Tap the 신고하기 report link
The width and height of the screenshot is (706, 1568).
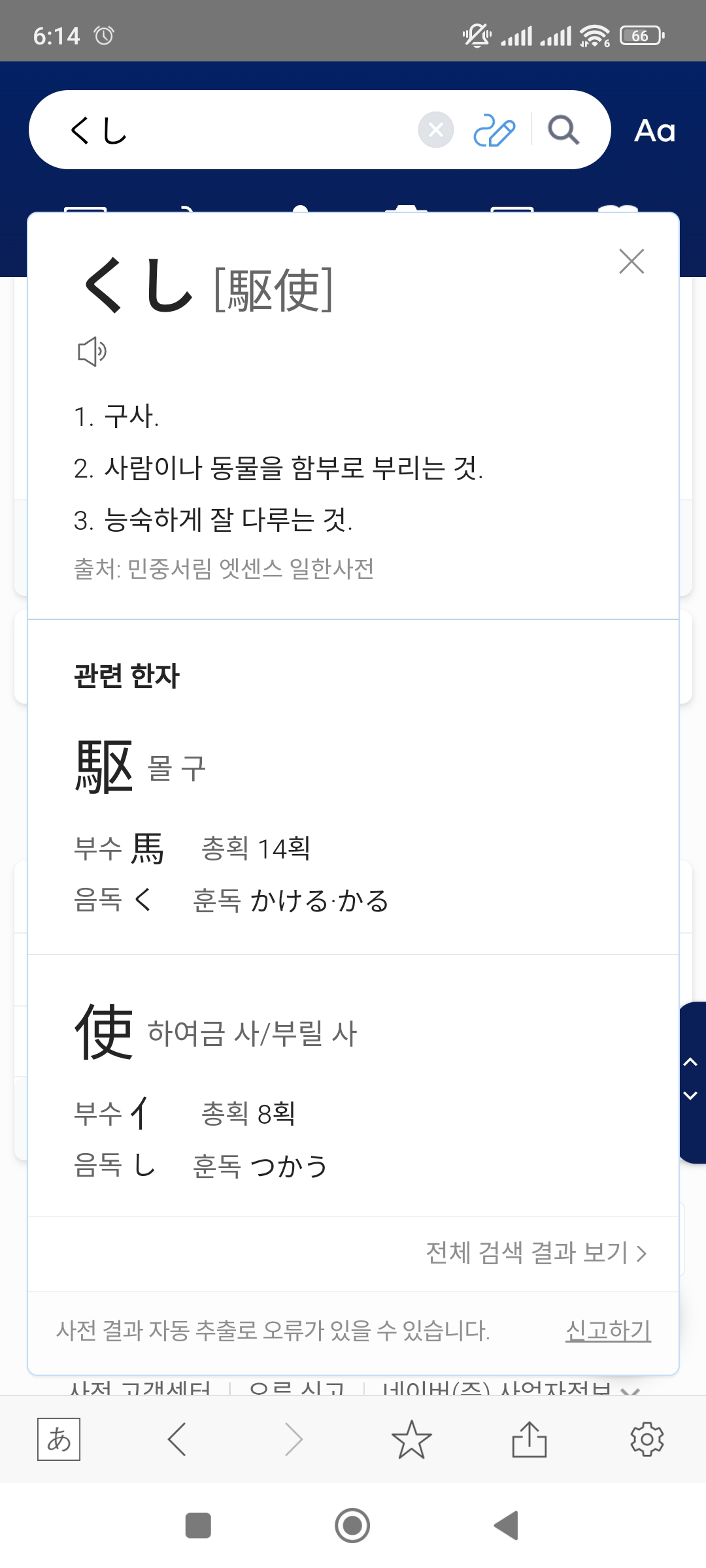(608, 1330)
